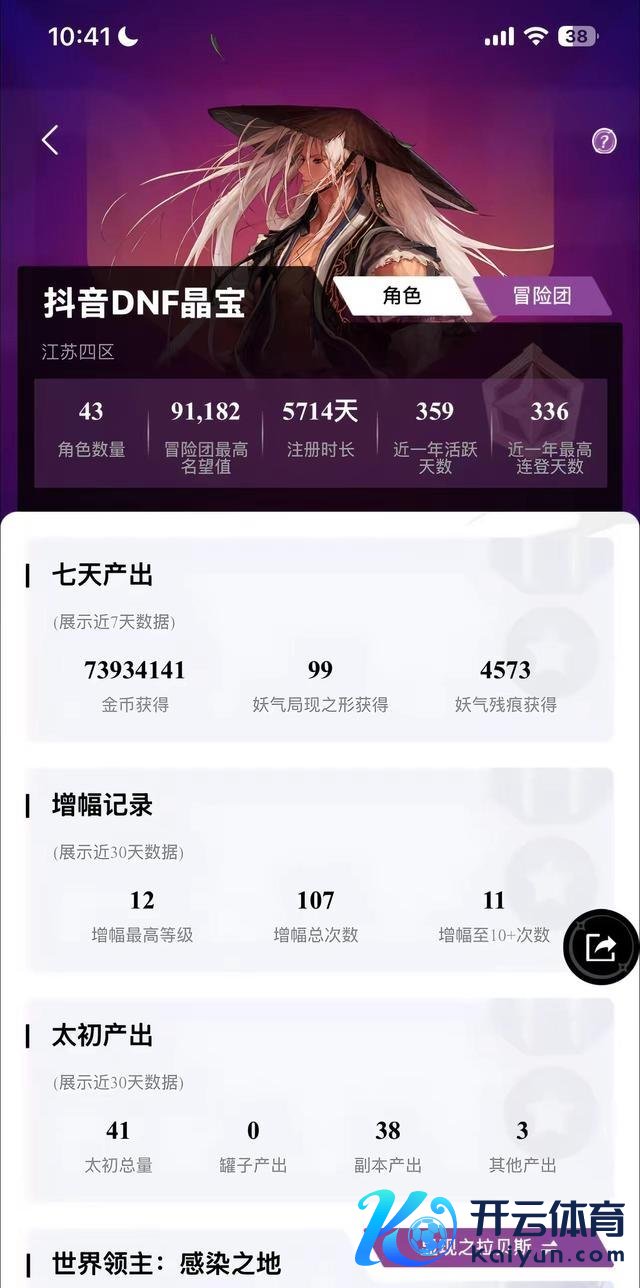Switch to the 冒险团 tab
640x1288 pixels.
click(541, 295)
